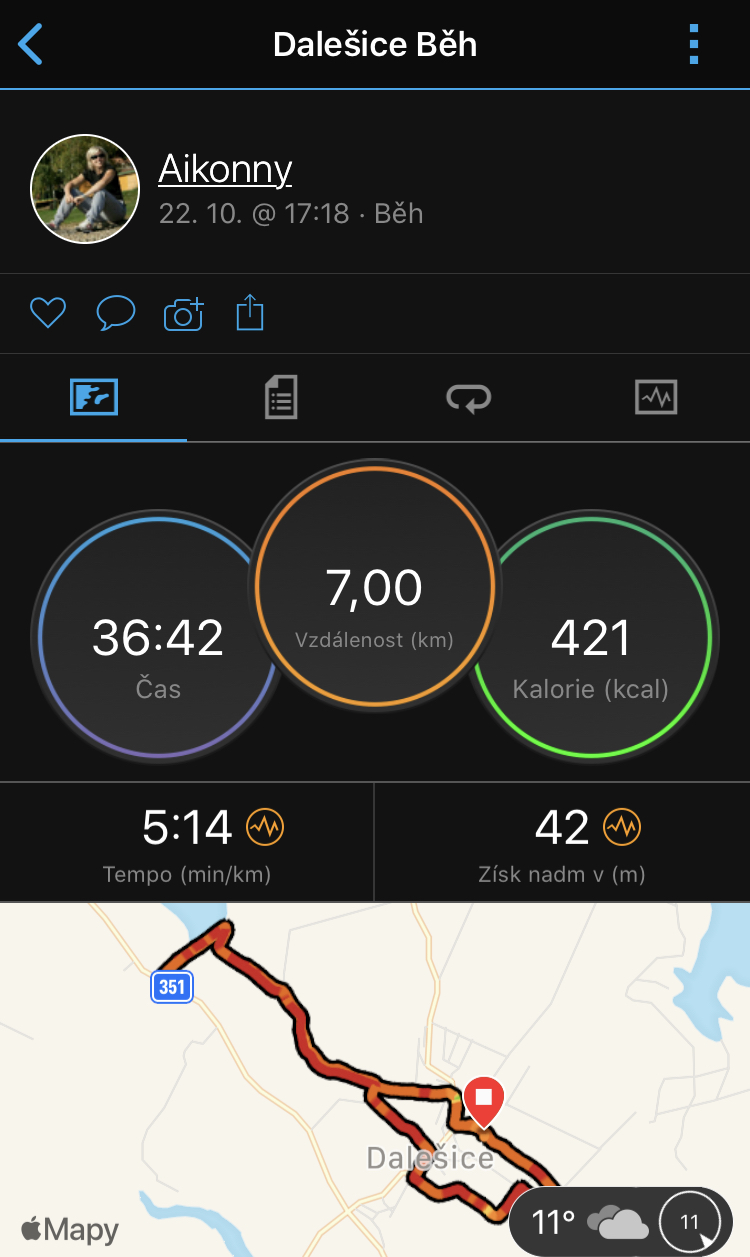Like this activity with the heart icon

tap(47, 314)
